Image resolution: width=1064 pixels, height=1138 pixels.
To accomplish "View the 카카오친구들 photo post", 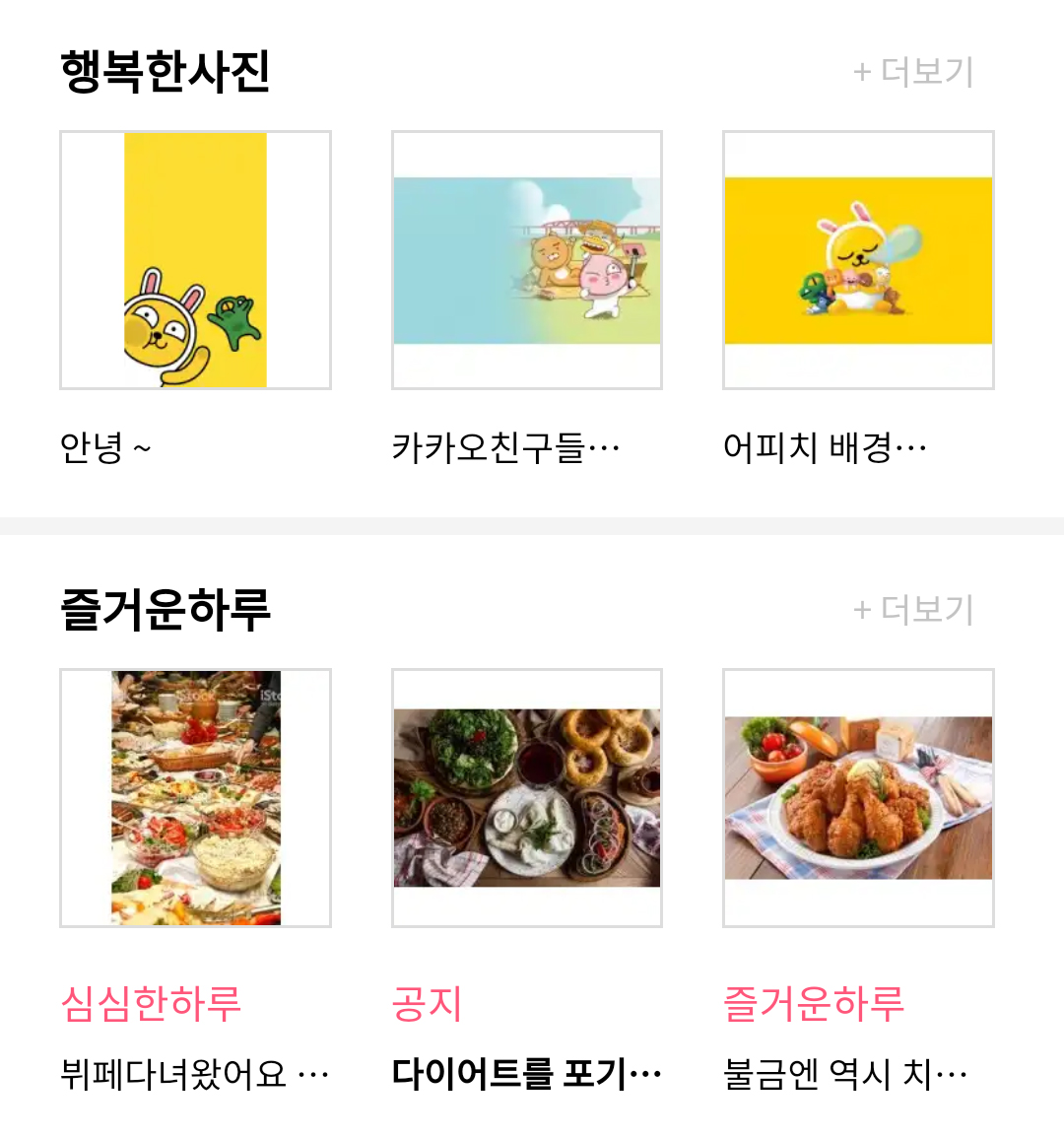I will [x=527, y=260].
